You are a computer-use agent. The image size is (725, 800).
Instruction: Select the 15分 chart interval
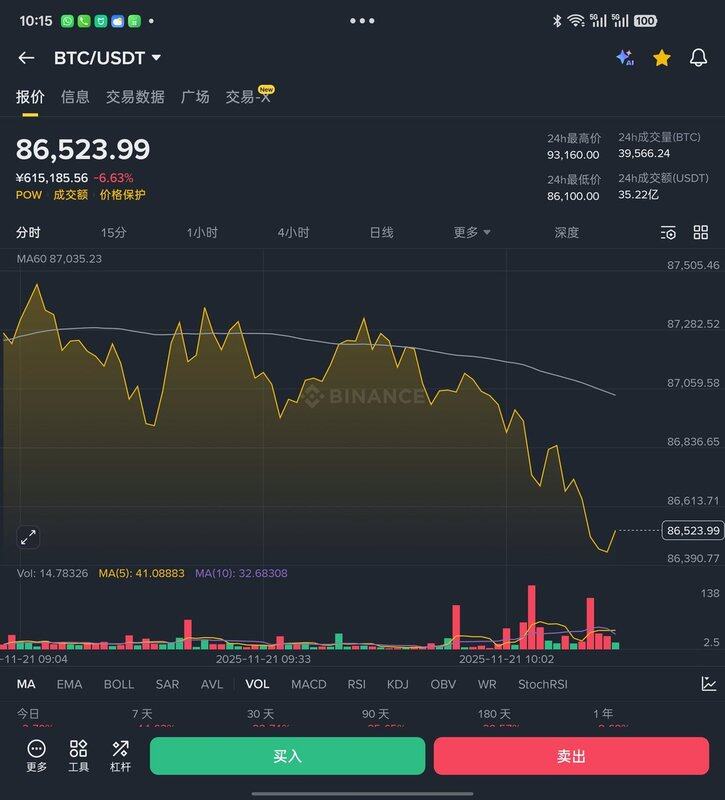coord(114,232)
